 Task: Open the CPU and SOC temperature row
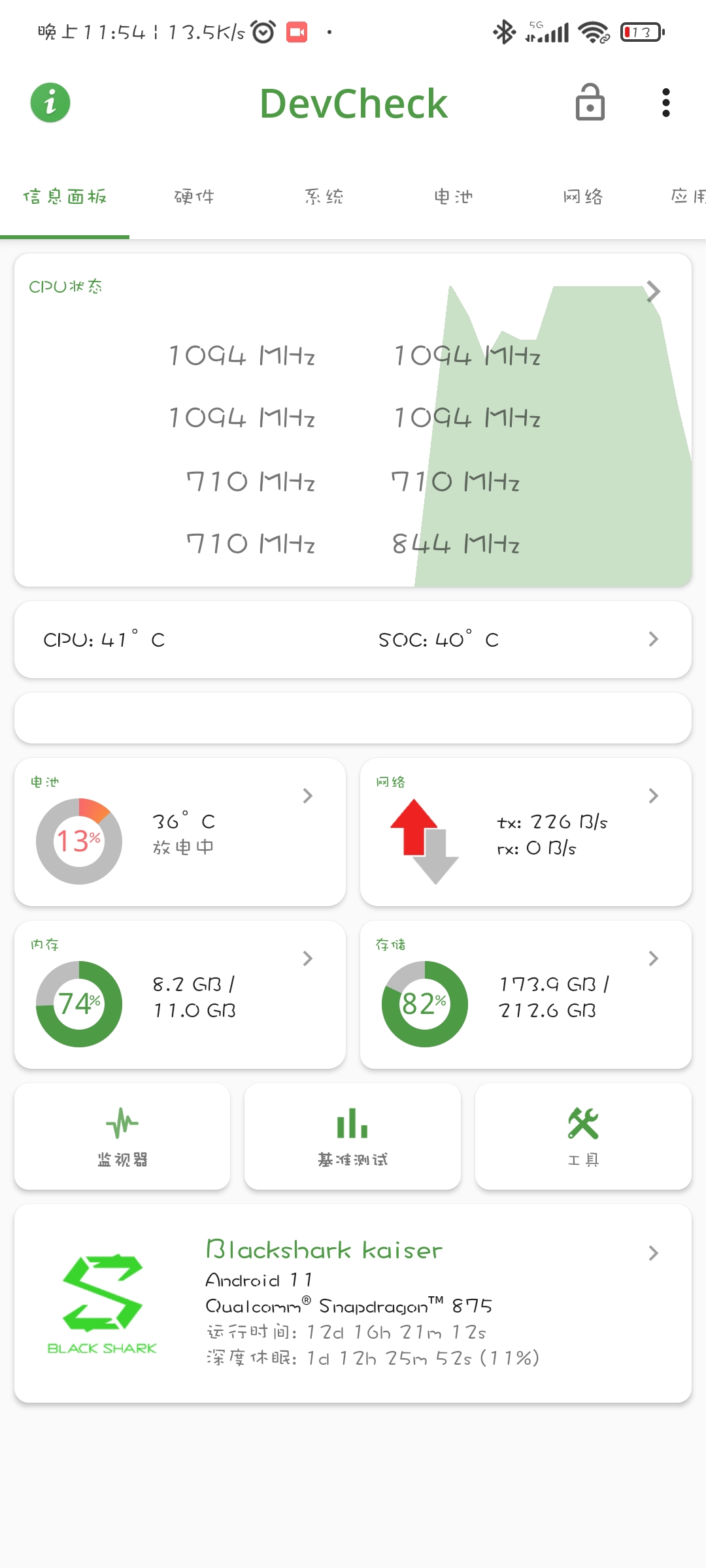(x=353, y=640)
